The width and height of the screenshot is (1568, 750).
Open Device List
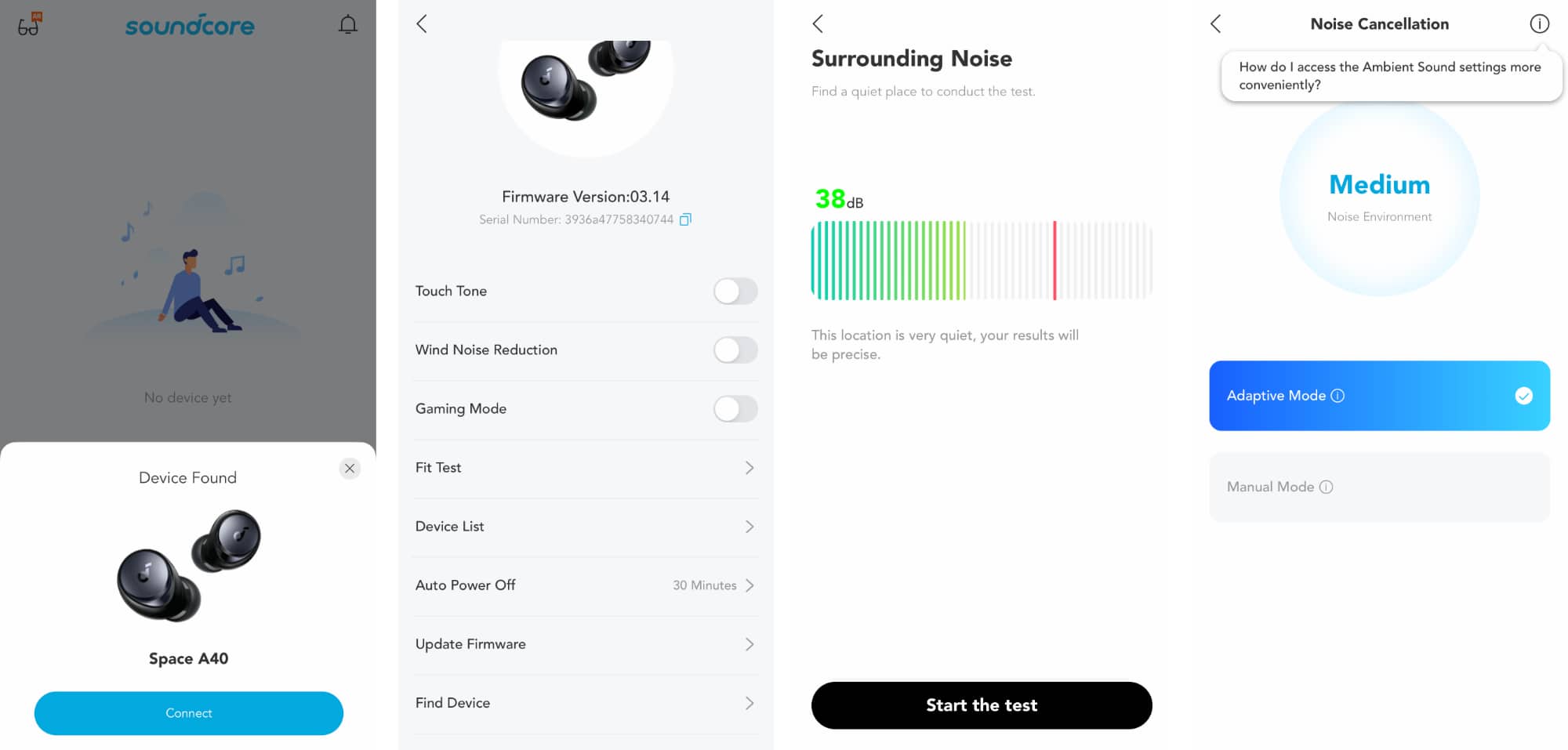[x=585, y=527]
